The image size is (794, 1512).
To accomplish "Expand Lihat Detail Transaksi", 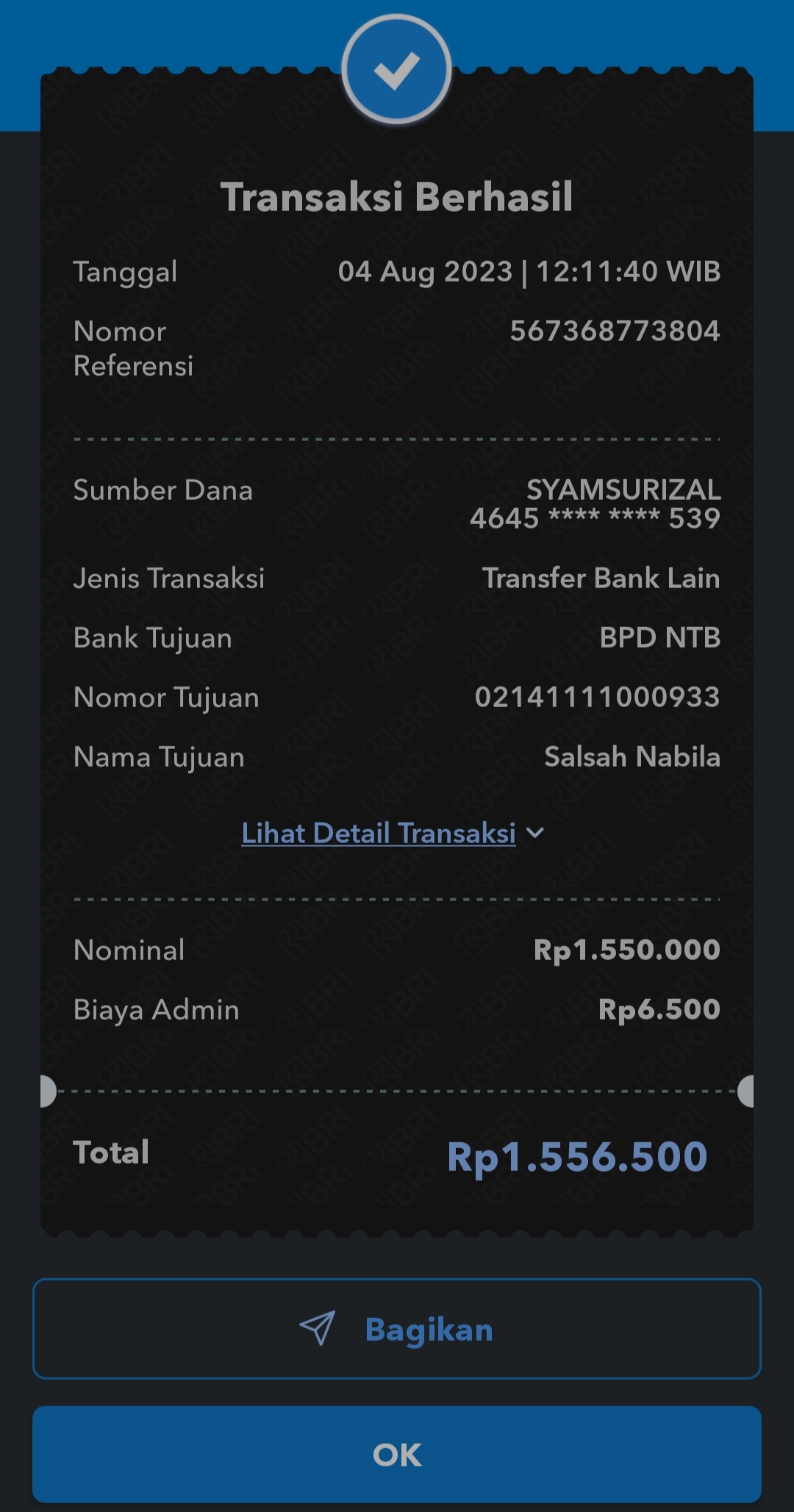I will click(x=392, y=834).
